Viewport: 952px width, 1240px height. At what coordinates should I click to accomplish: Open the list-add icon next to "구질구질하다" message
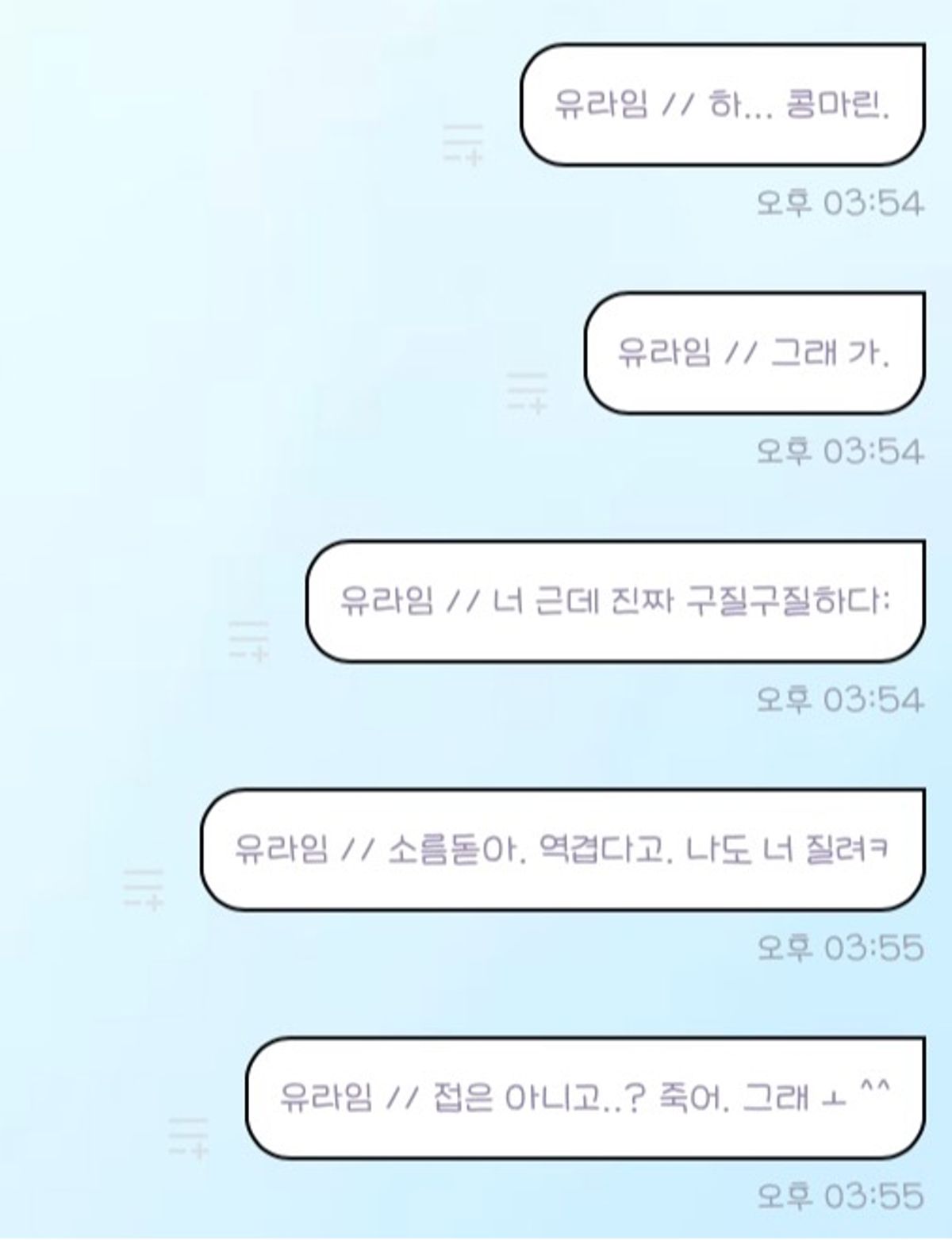[x=249, y=640]
